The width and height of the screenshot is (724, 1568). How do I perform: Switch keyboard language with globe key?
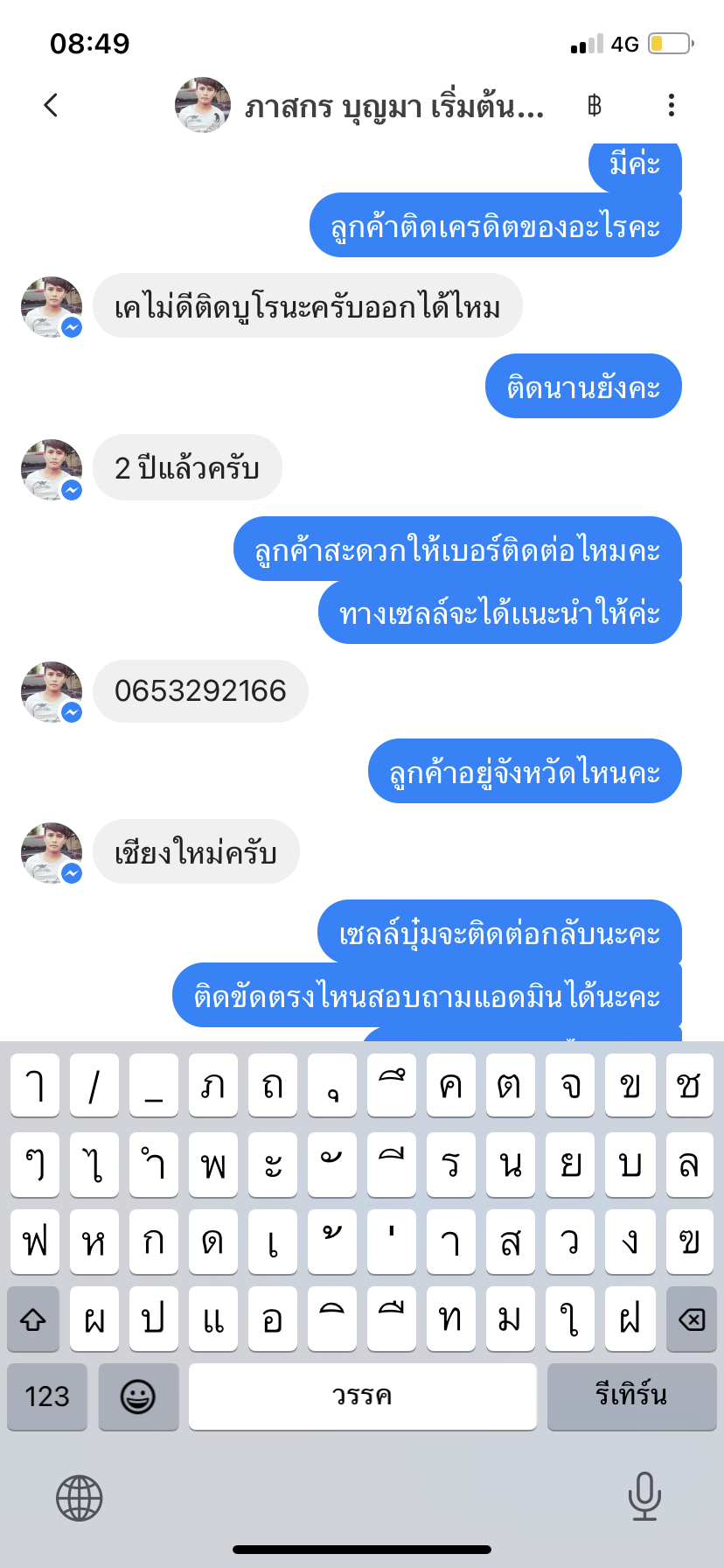(80, 1497)
